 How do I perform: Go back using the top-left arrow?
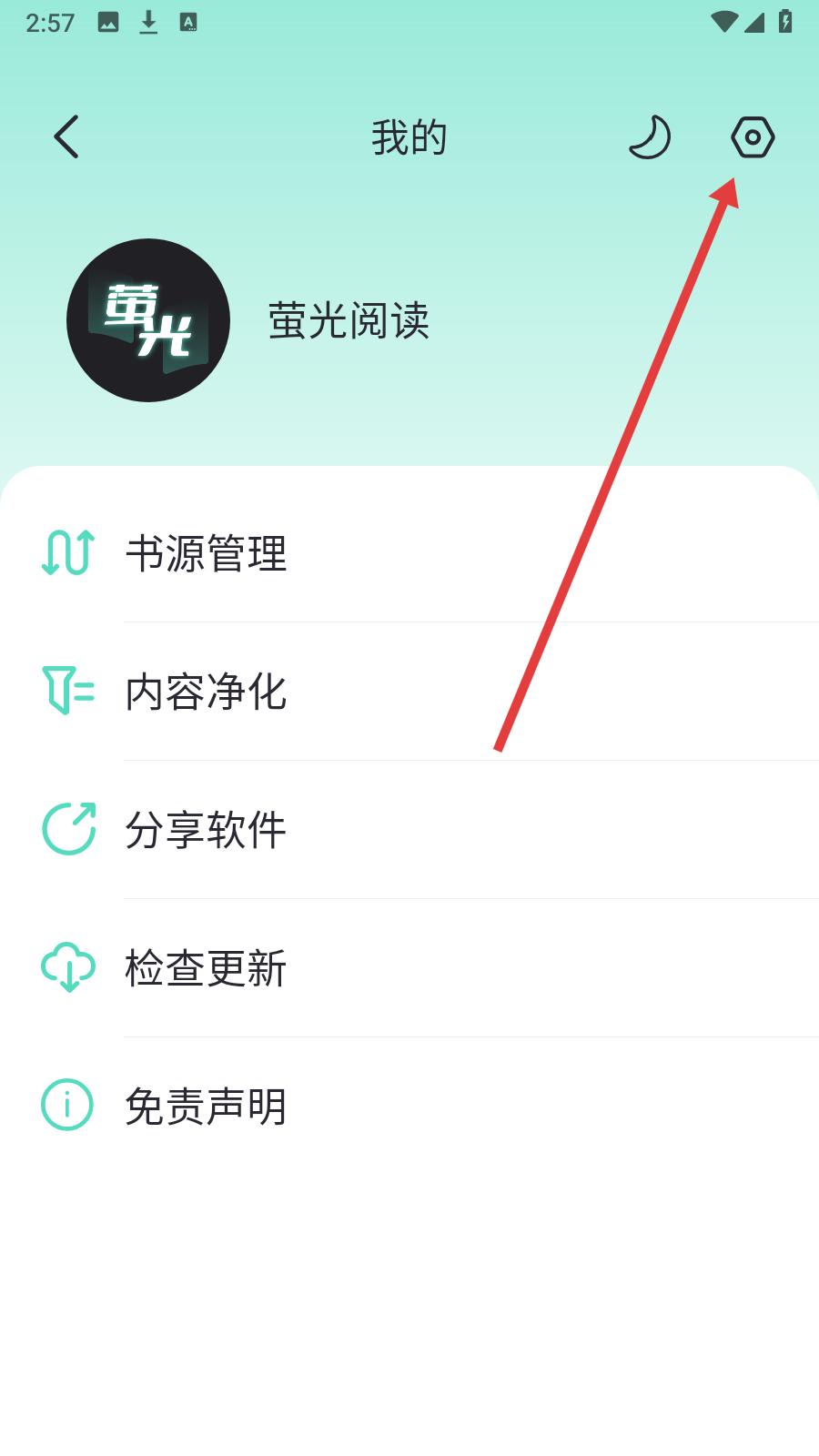pyautogui.click(x=66, y=137)
